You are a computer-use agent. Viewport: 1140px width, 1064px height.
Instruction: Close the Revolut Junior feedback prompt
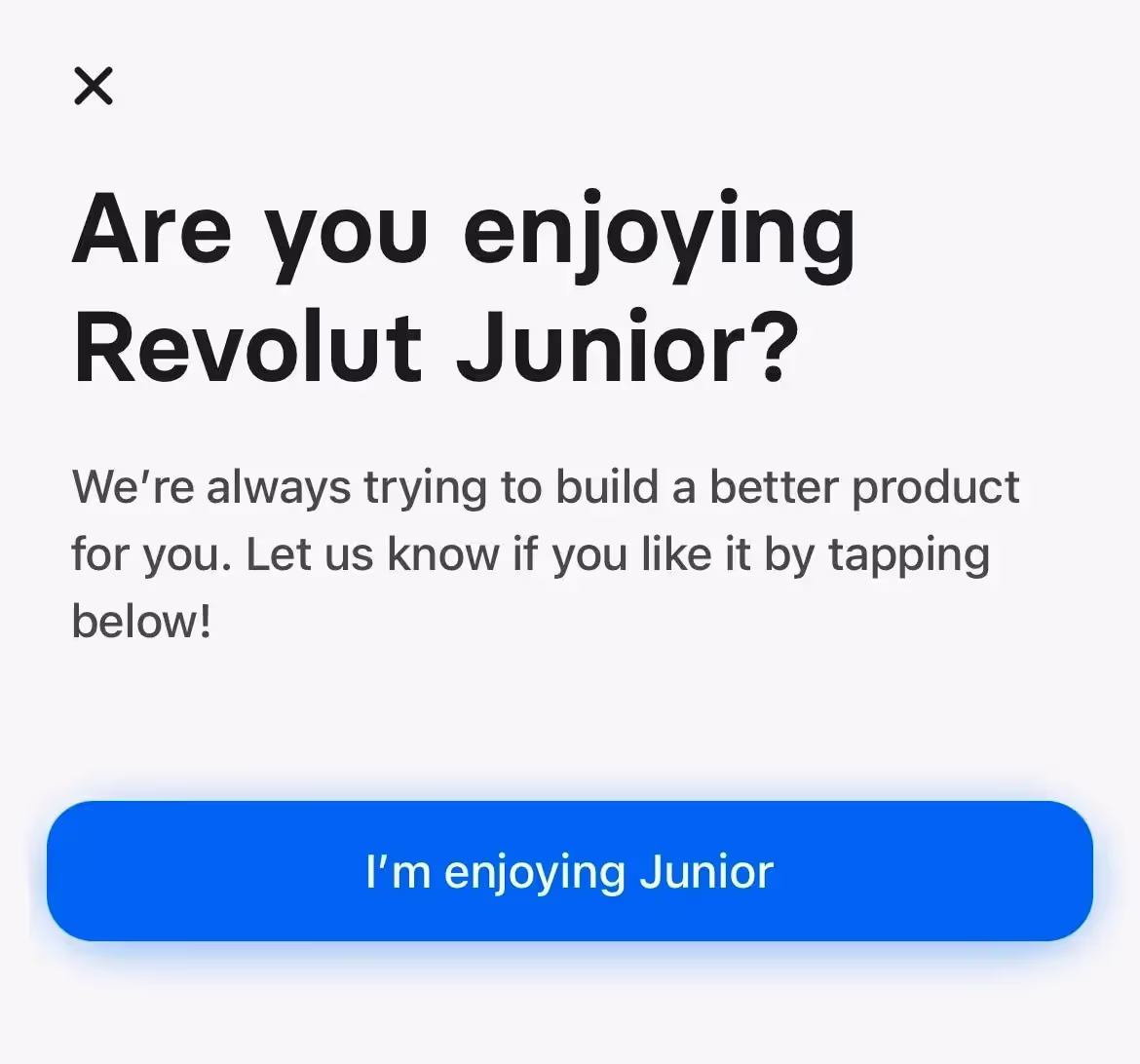(x=94, y=86)
